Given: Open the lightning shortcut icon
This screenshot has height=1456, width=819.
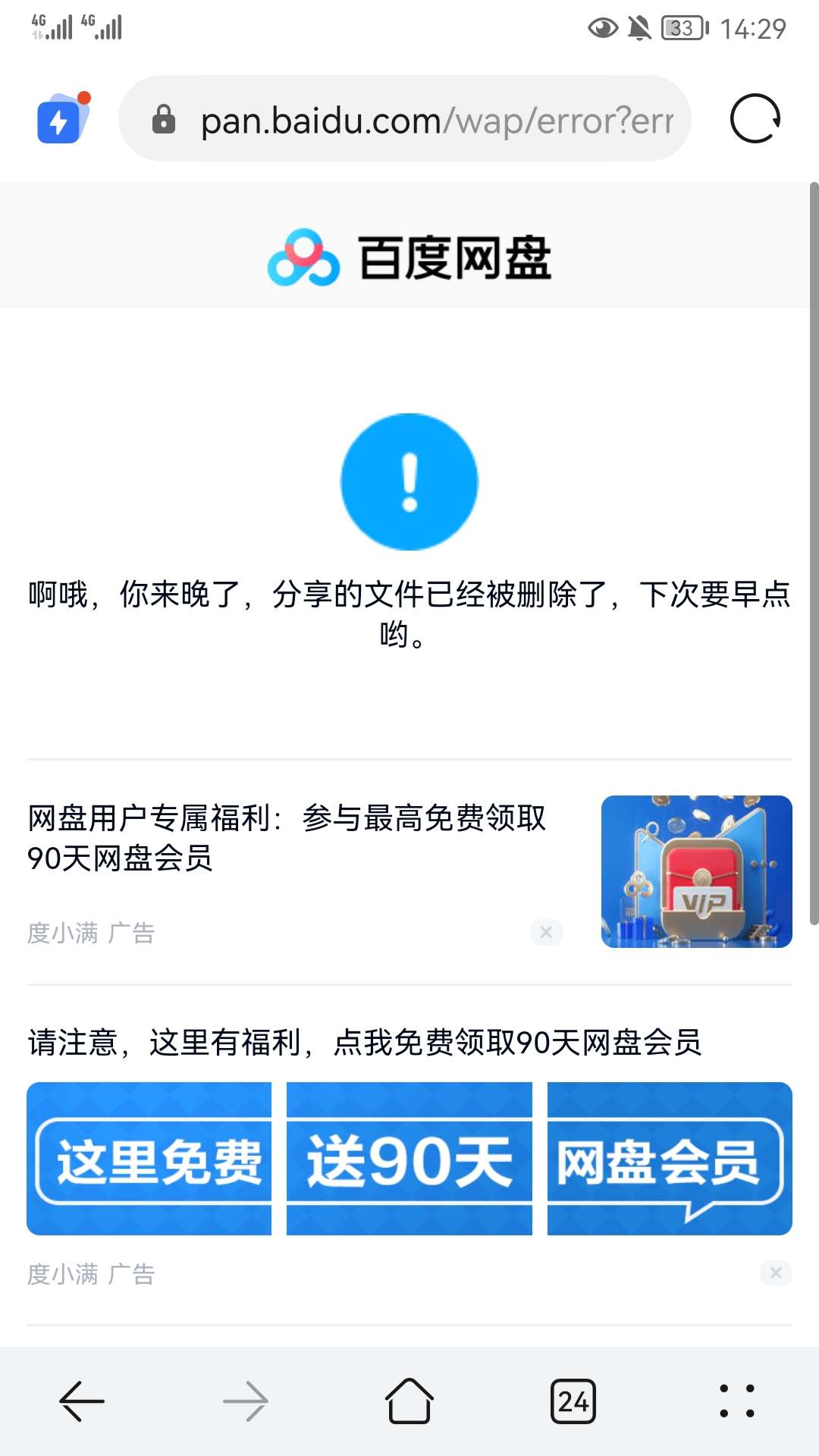Looking at the screenshot, I should [x=62, y=119].
